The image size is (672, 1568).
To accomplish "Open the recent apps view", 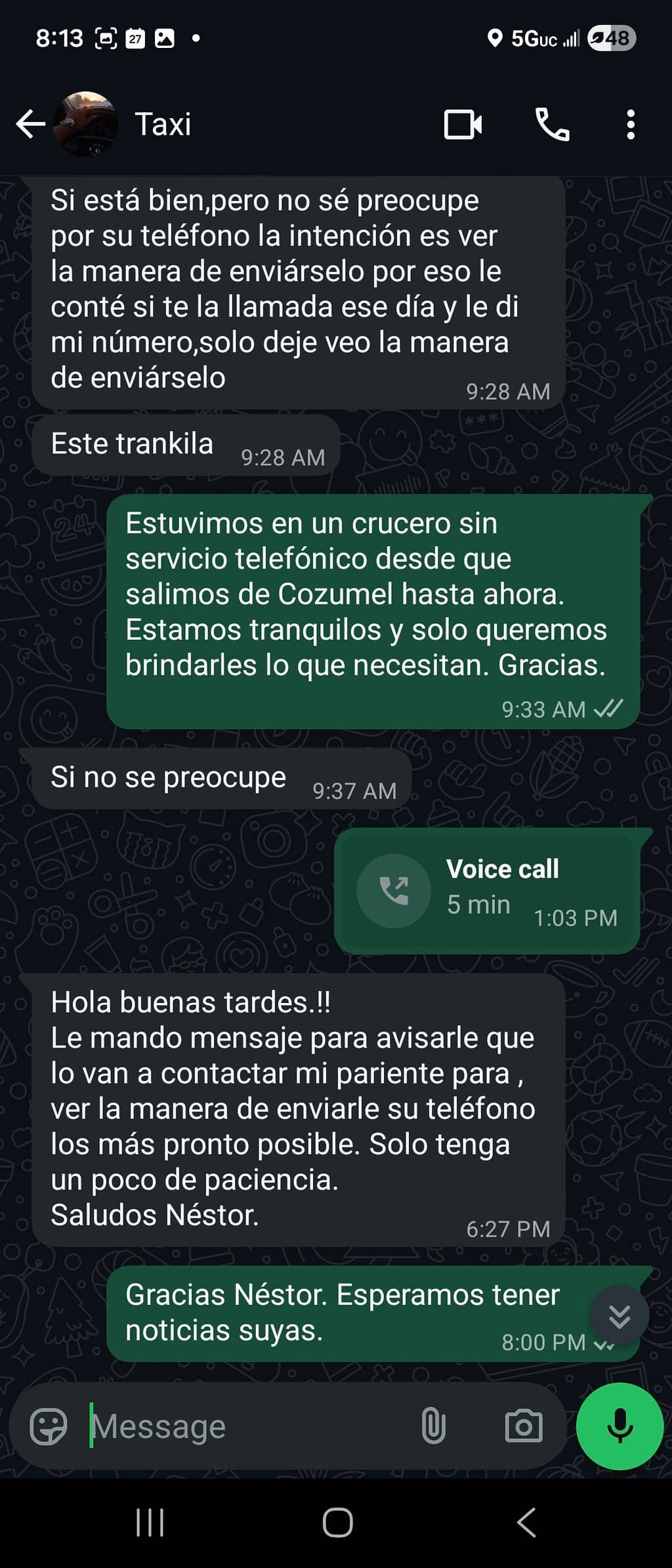I will click(150, 1522).
